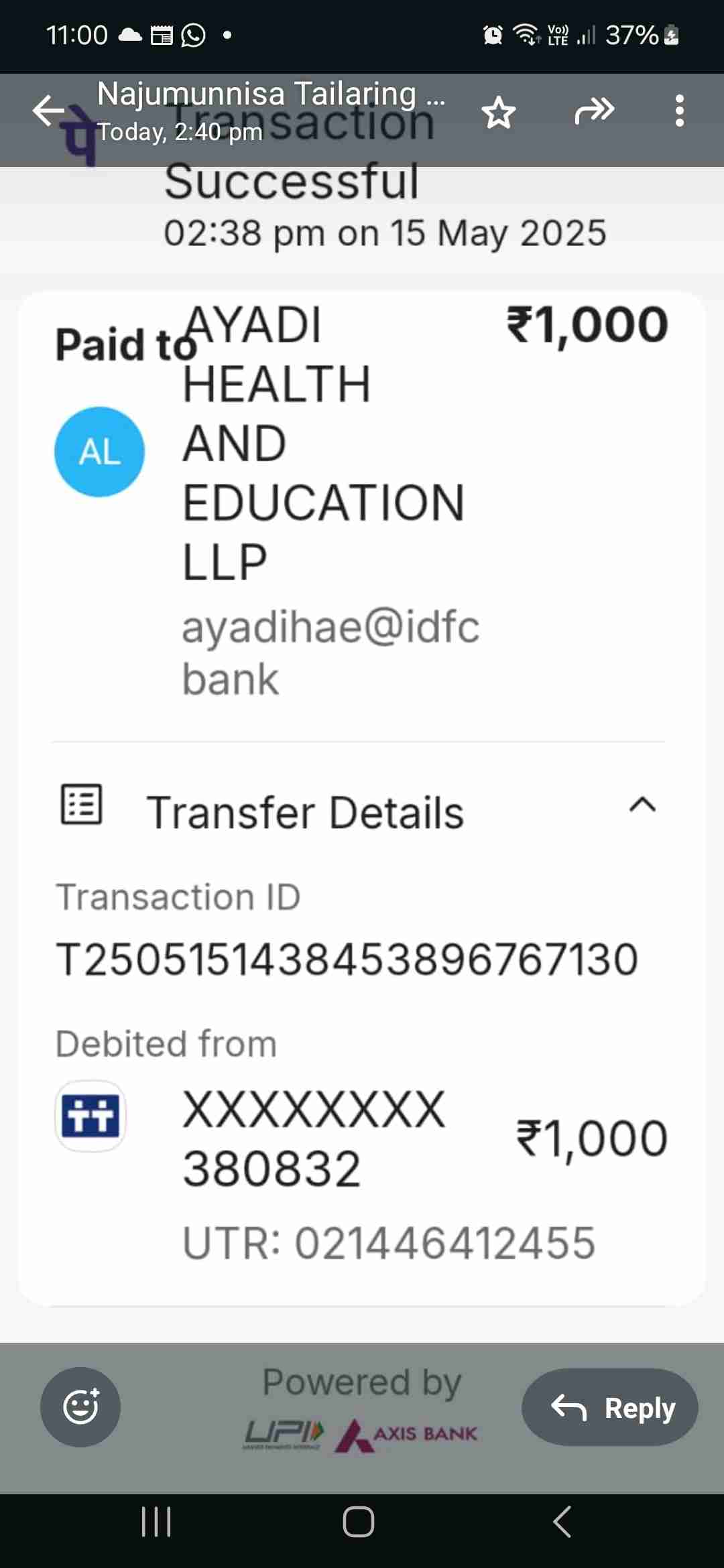Star this image message
The height and width of the screenshot is (1568, 724).
pyautogui.click(x=499, y=112)
